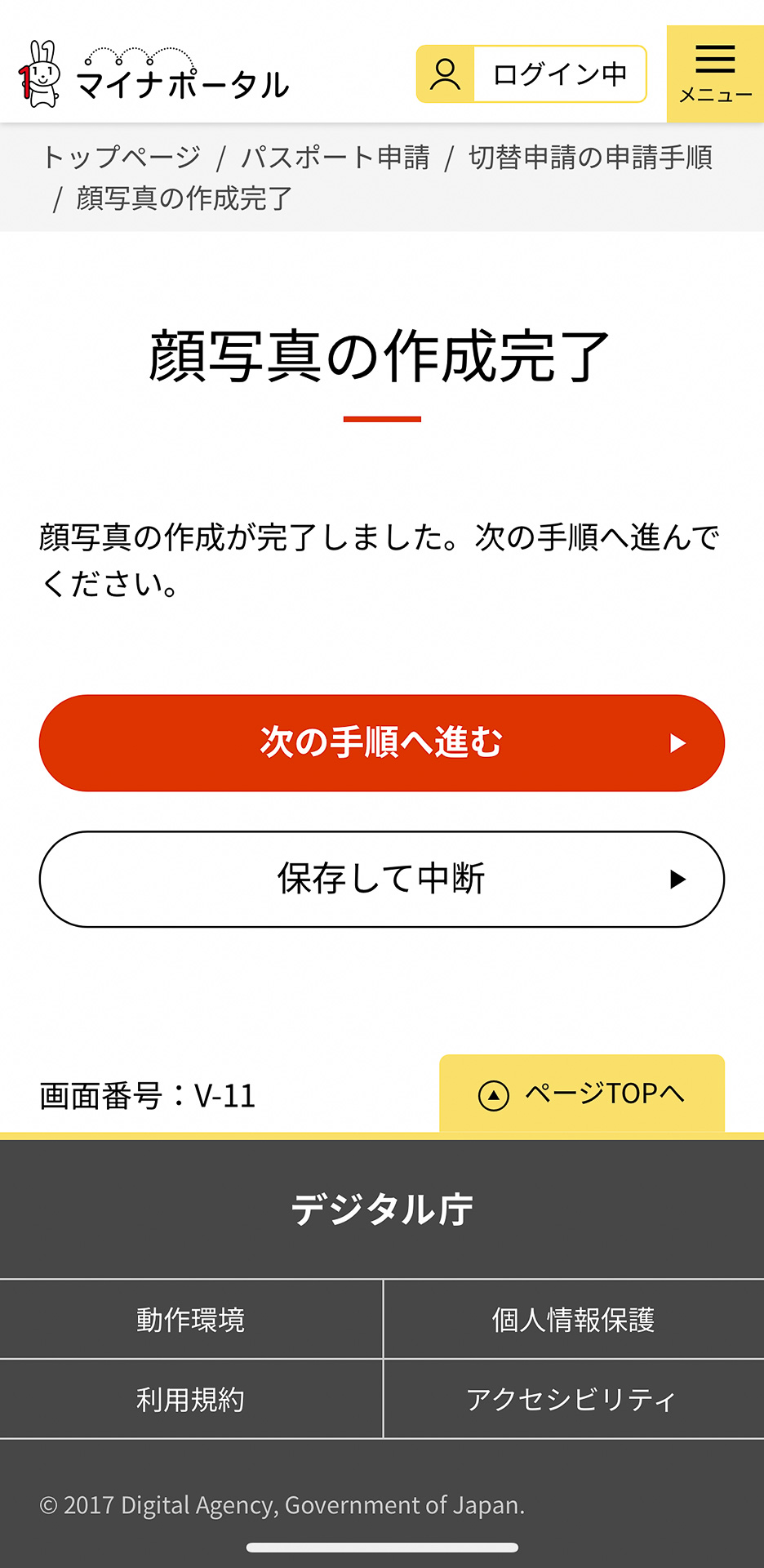
Task: Tap the ログイン中 account status indicator
Action: point(560,73)
